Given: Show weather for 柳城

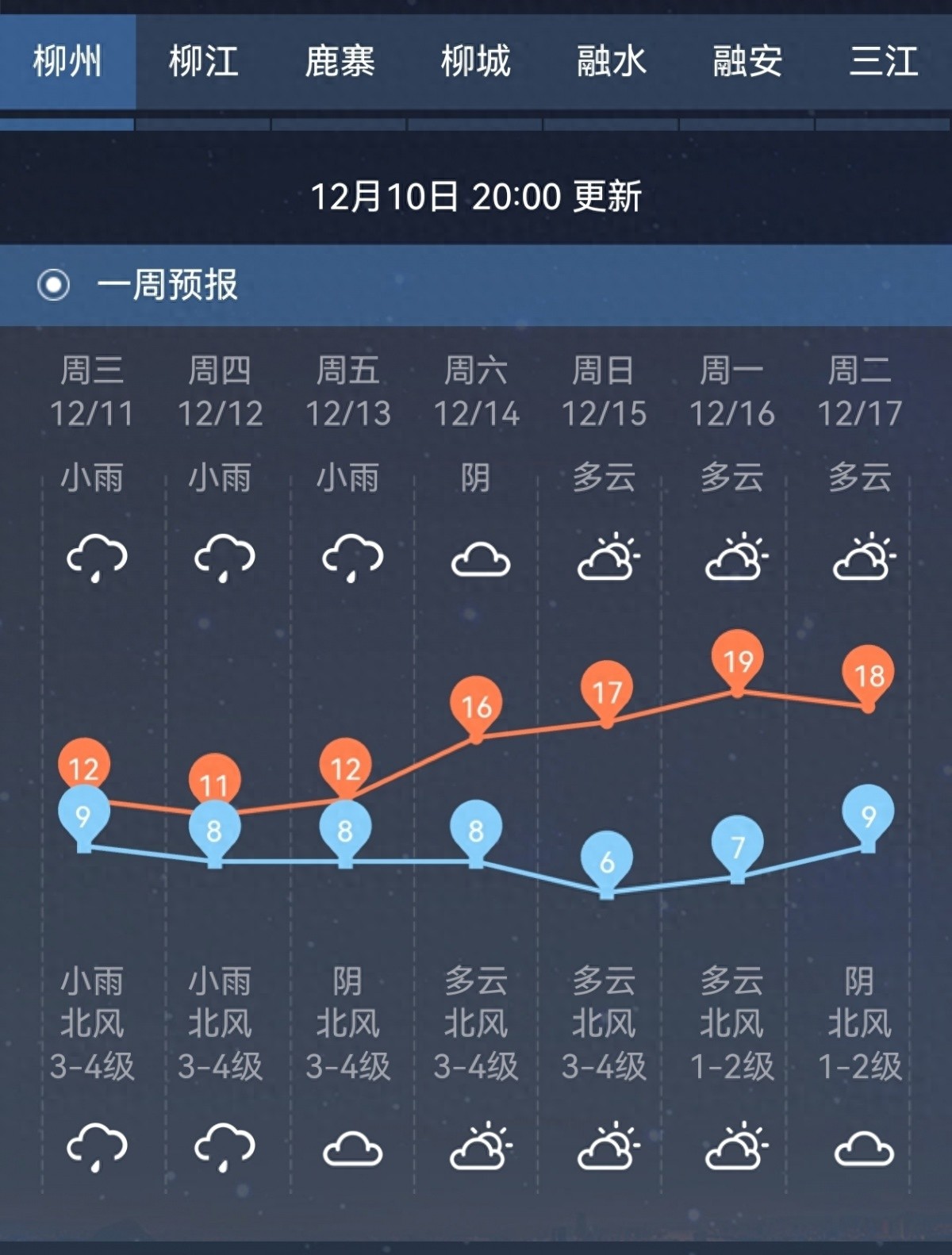Looking at the screenshot, I should (x=475, y=61).
